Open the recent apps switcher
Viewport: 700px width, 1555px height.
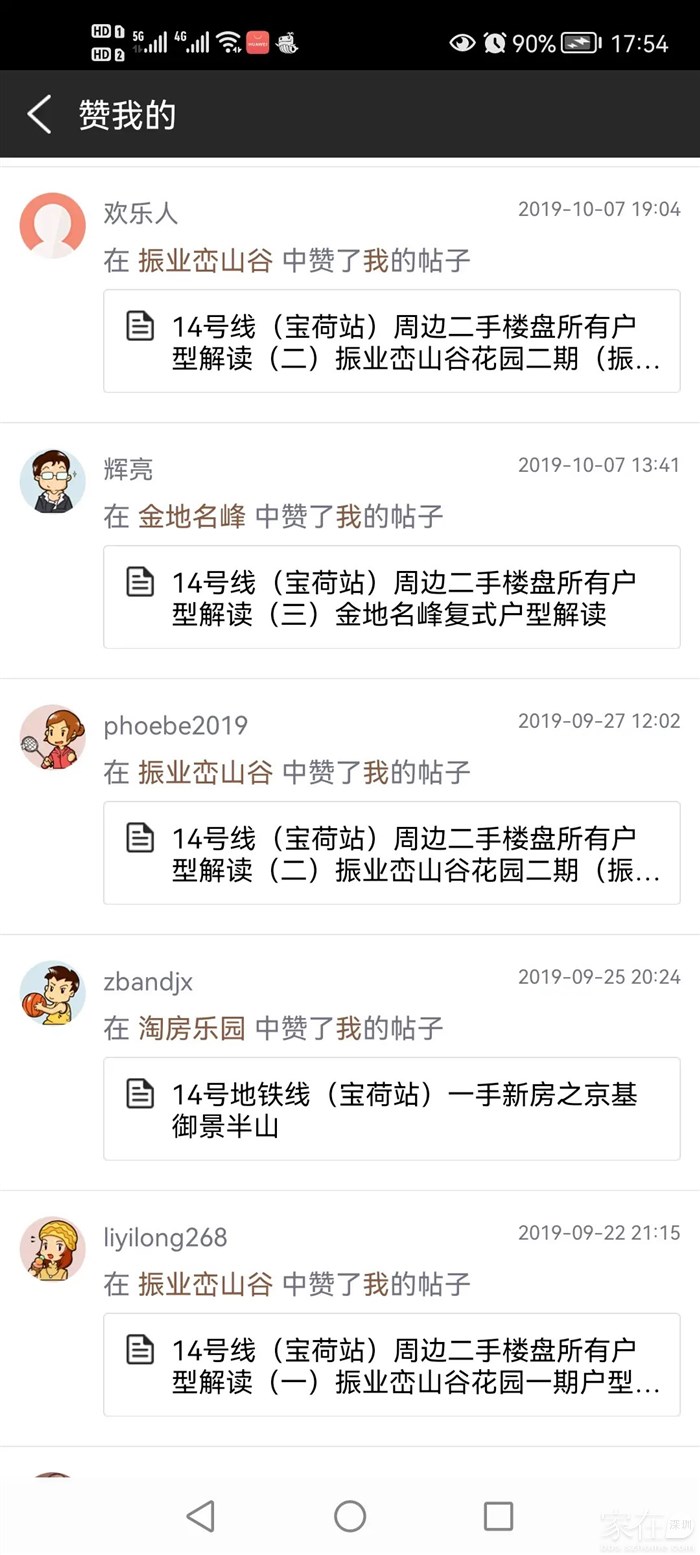tap(498, 1516)
